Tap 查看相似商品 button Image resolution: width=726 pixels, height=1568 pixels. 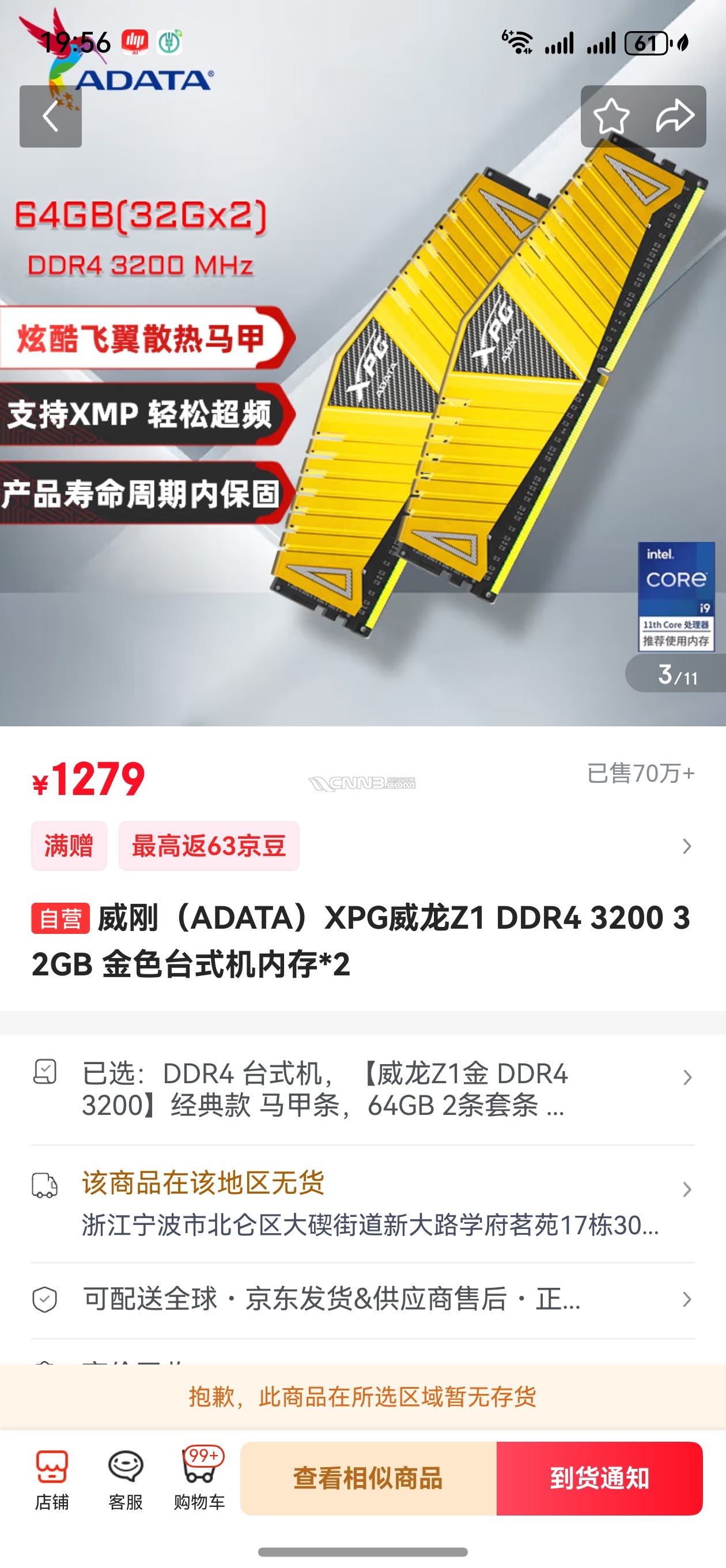[368, 1478]
